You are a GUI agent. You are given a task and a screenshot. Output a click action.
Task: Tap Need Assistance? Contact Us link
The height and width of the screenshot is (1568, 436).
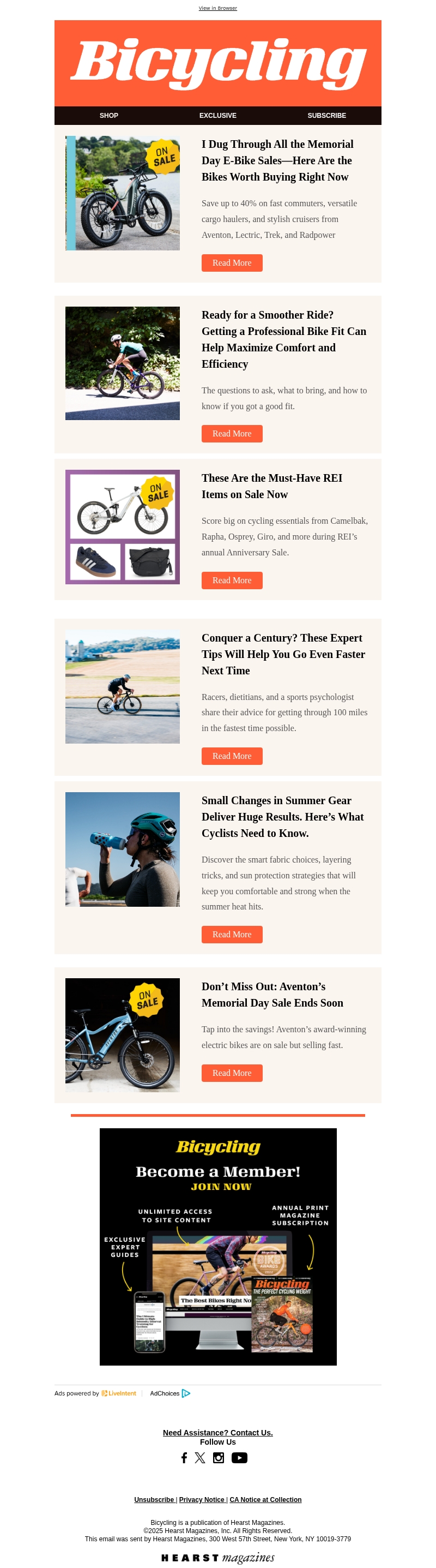point(217,1433)
